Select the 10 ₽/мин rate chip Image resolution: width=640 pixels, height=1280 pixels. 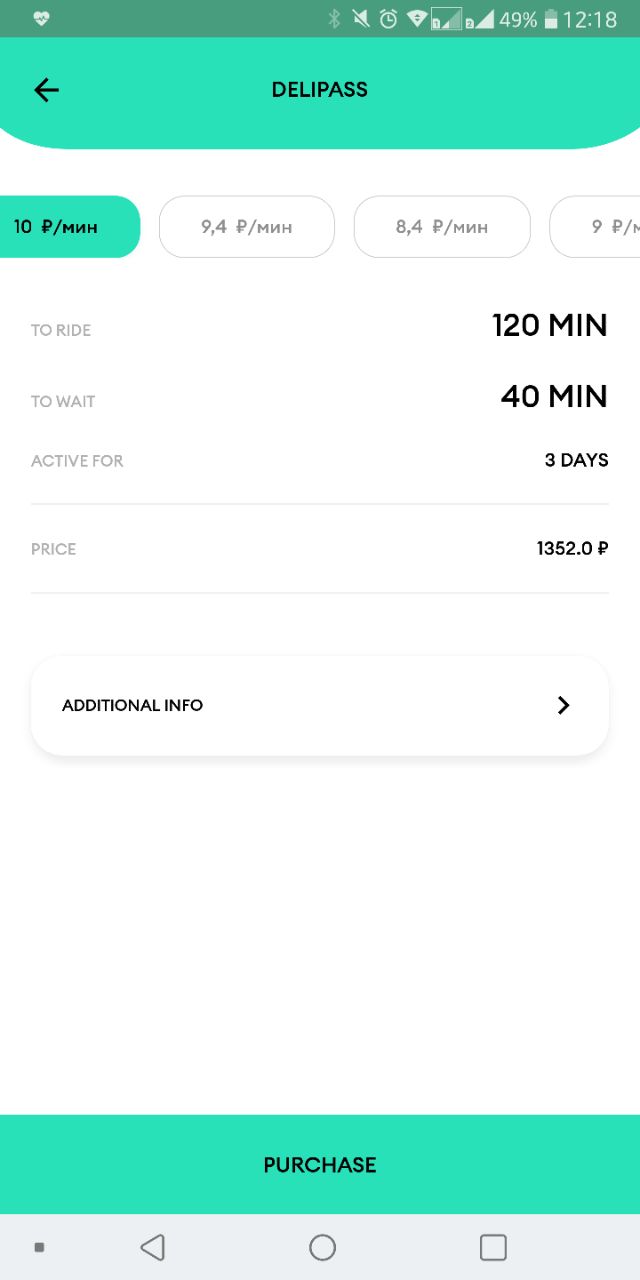69,227
